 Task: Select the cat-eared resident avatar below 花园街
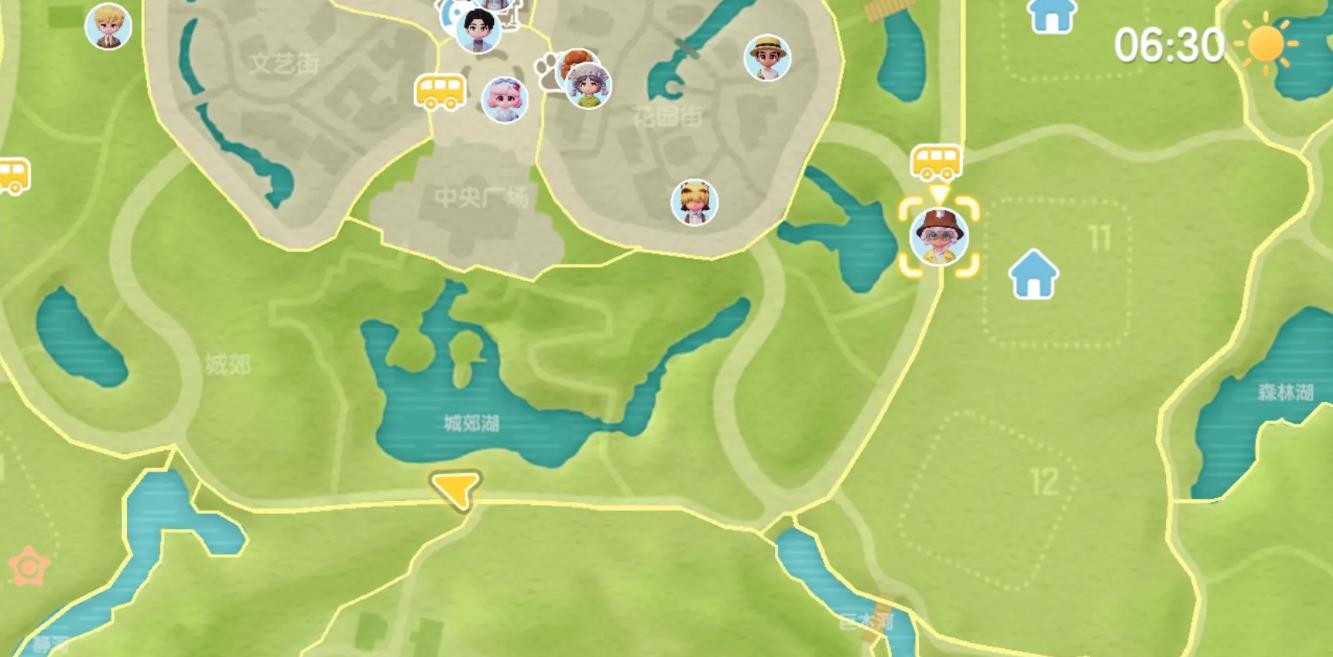coord(694,202)
